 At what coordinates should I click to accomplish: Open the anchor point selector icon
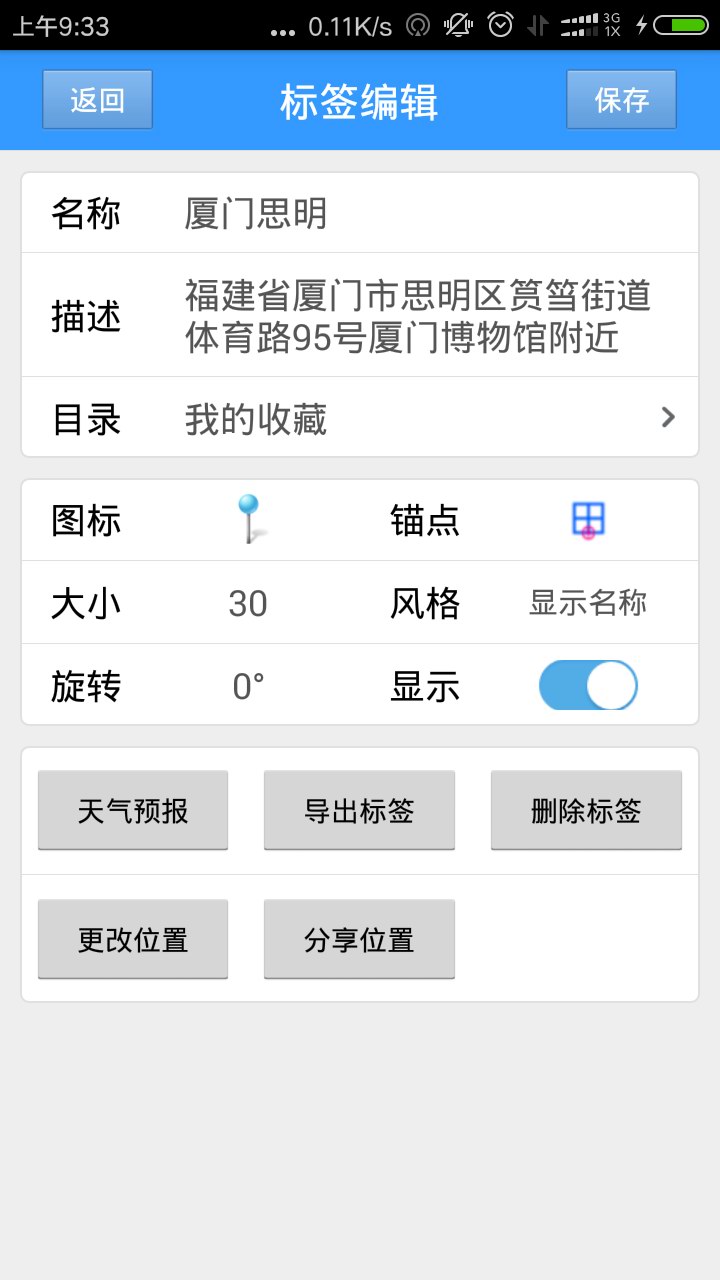tap(590, 518)
